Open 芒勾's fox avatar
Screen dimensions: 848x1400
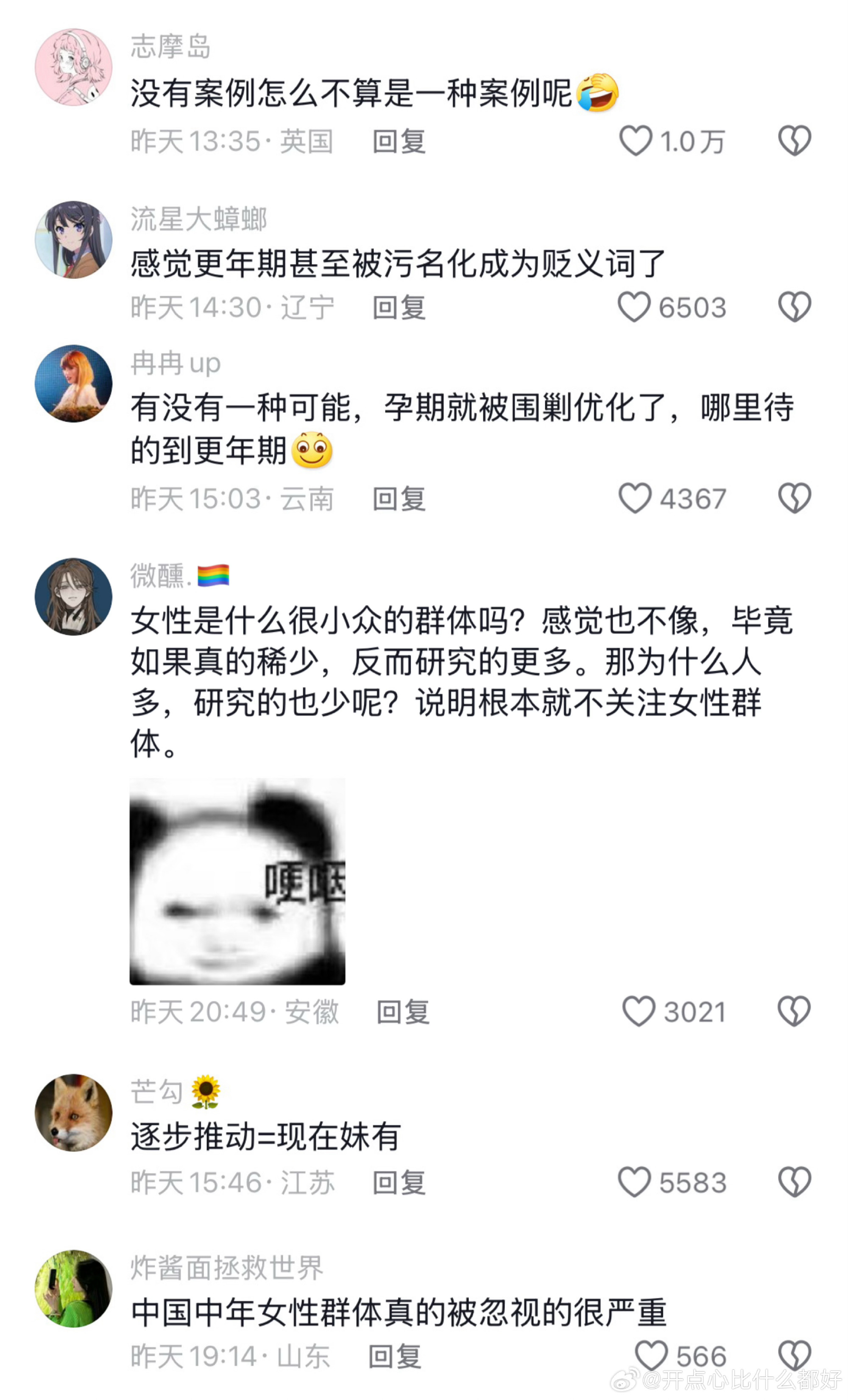(74, 1112)
